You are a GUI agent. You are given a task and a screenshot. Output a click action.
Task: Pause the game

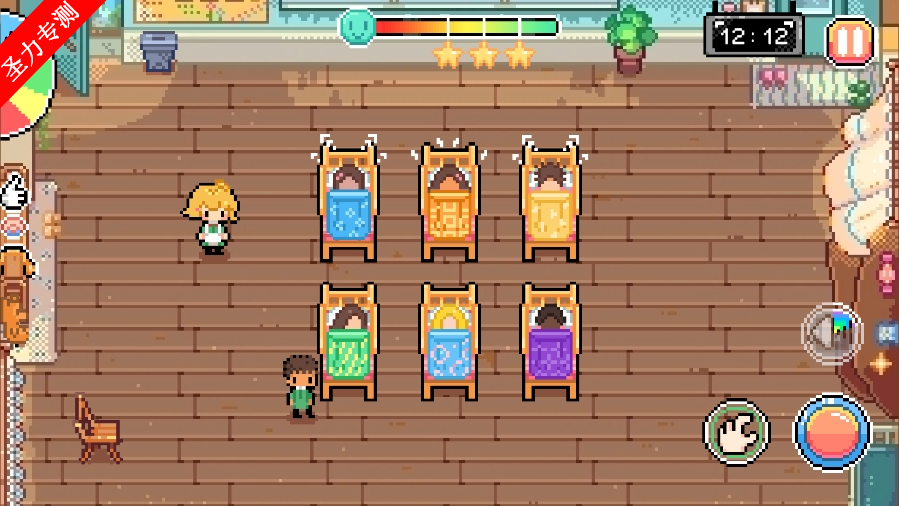coord(849,42)
